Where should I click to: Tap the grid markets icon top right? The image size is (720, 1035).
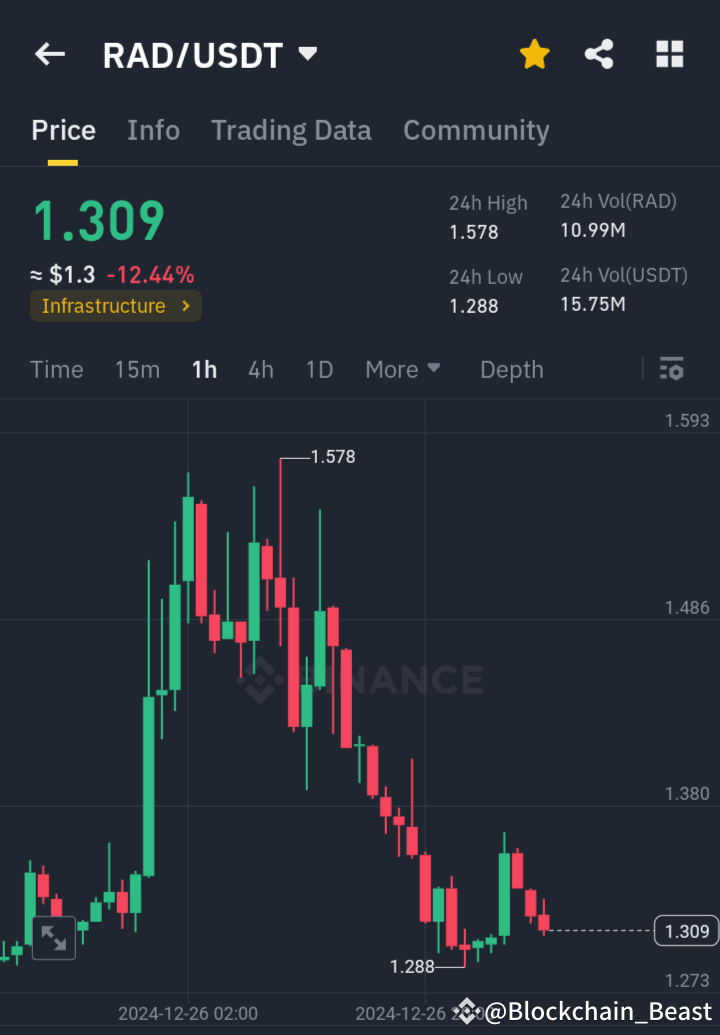tap(669, 55)
